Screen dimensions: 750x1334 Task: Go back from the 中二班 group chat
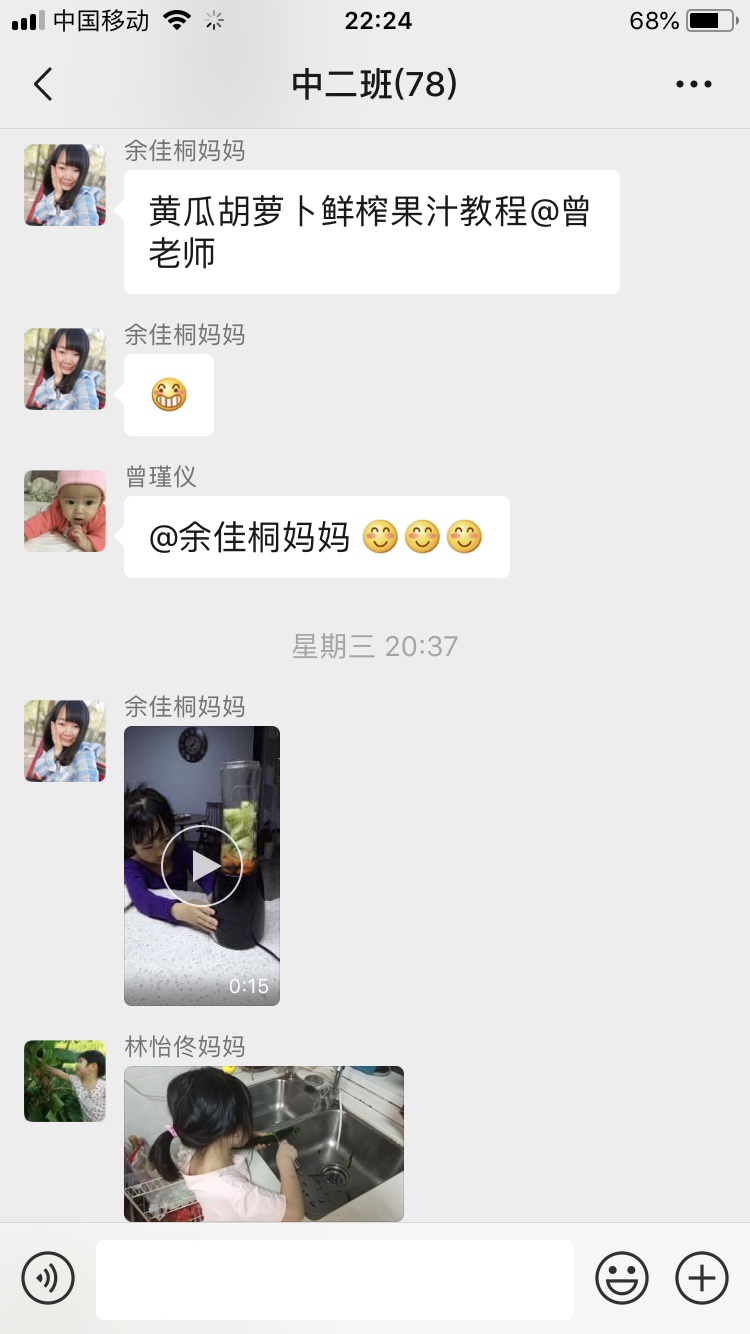click(43, 85)
